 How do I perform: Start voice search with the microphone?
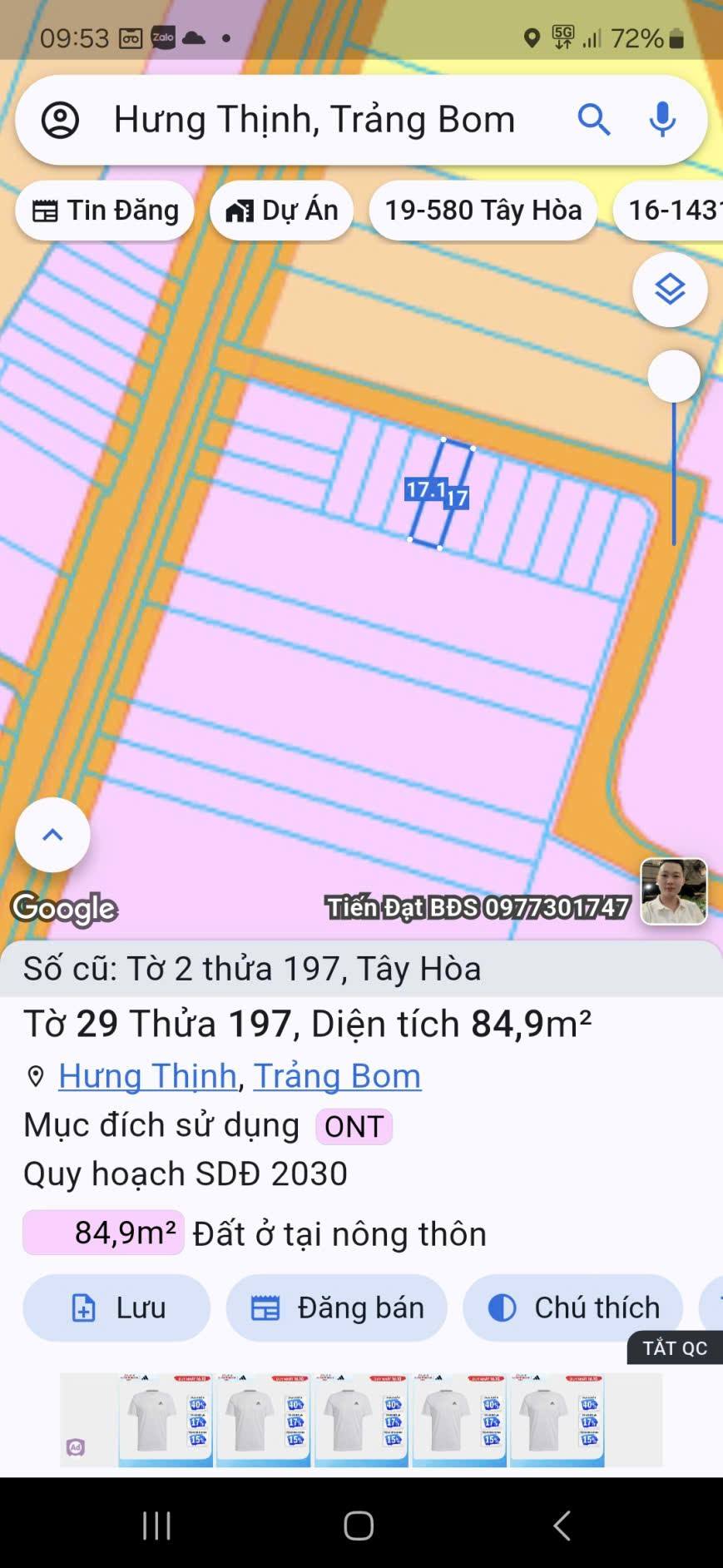tap(662, 121)
